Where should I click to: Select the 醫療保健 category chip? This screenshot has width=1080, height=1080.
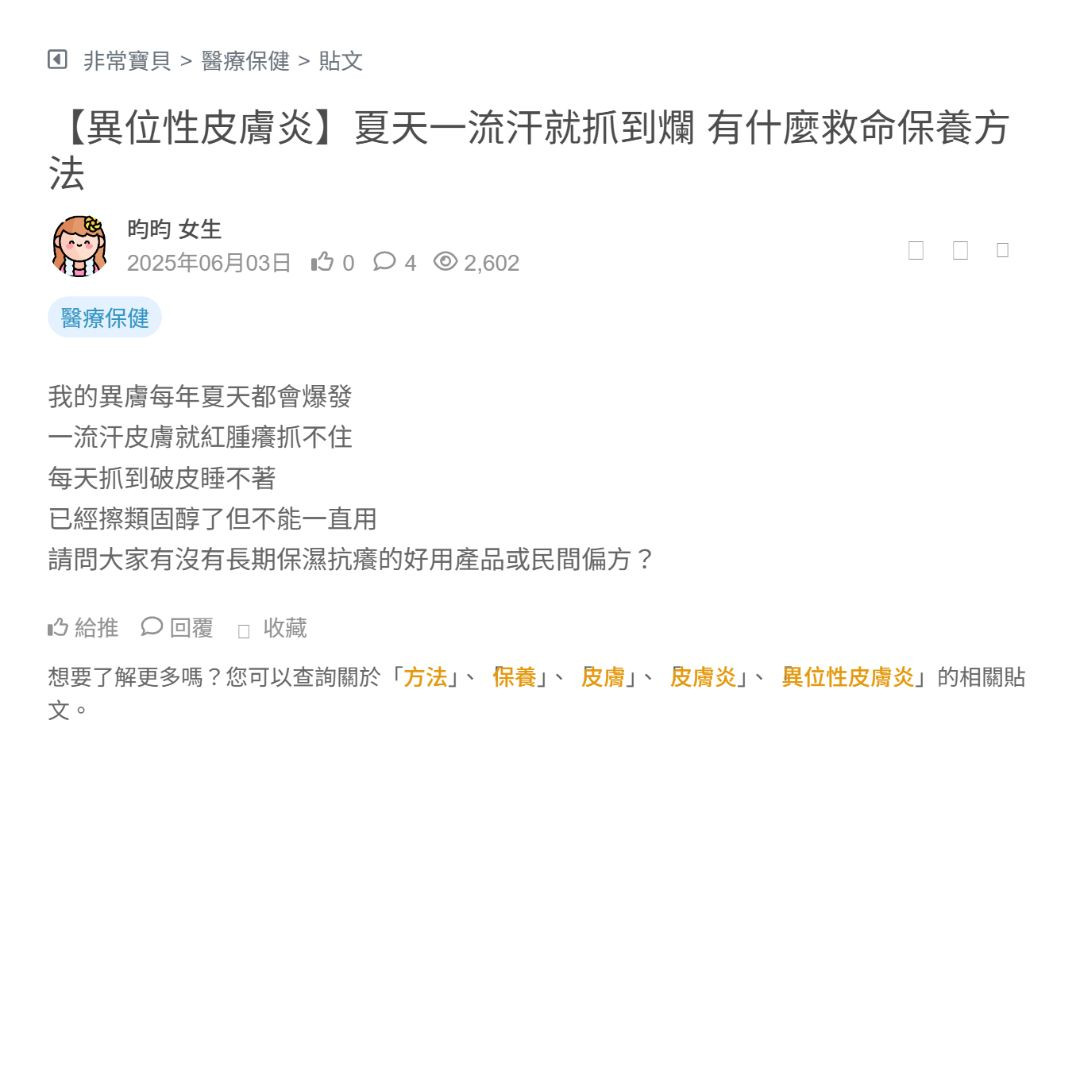point(105,318)
